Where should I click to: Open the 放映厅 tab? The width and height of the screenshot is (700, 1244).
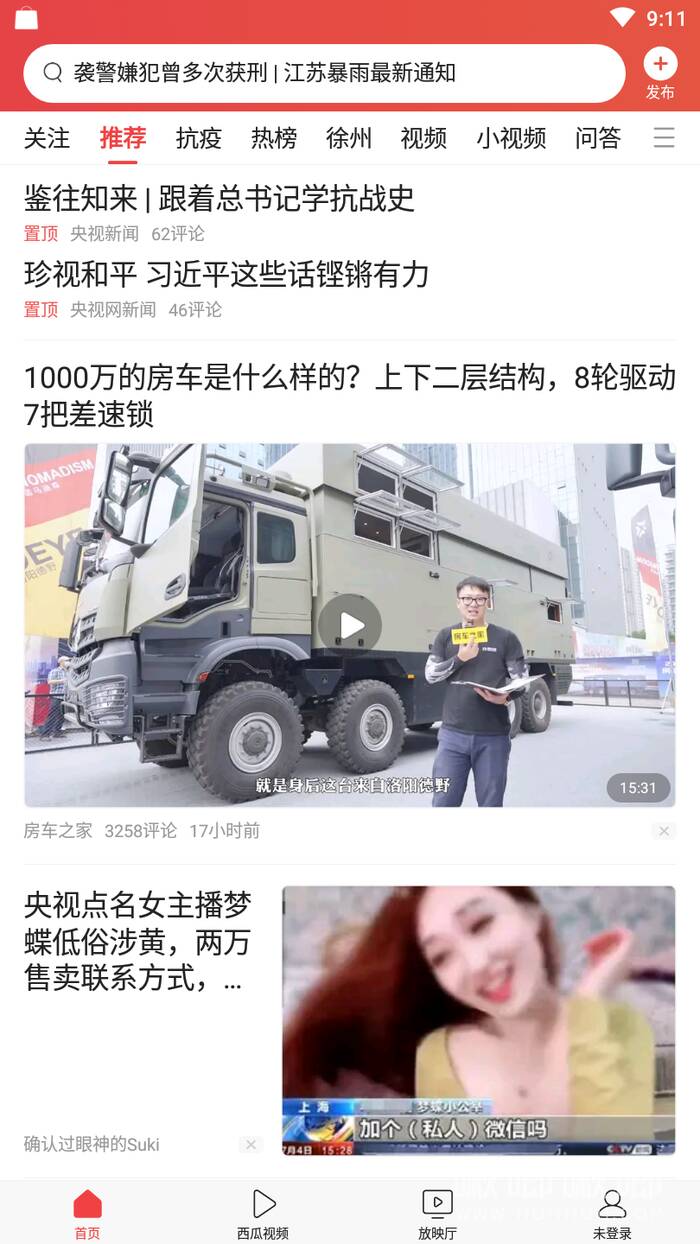coord(437,1214)
